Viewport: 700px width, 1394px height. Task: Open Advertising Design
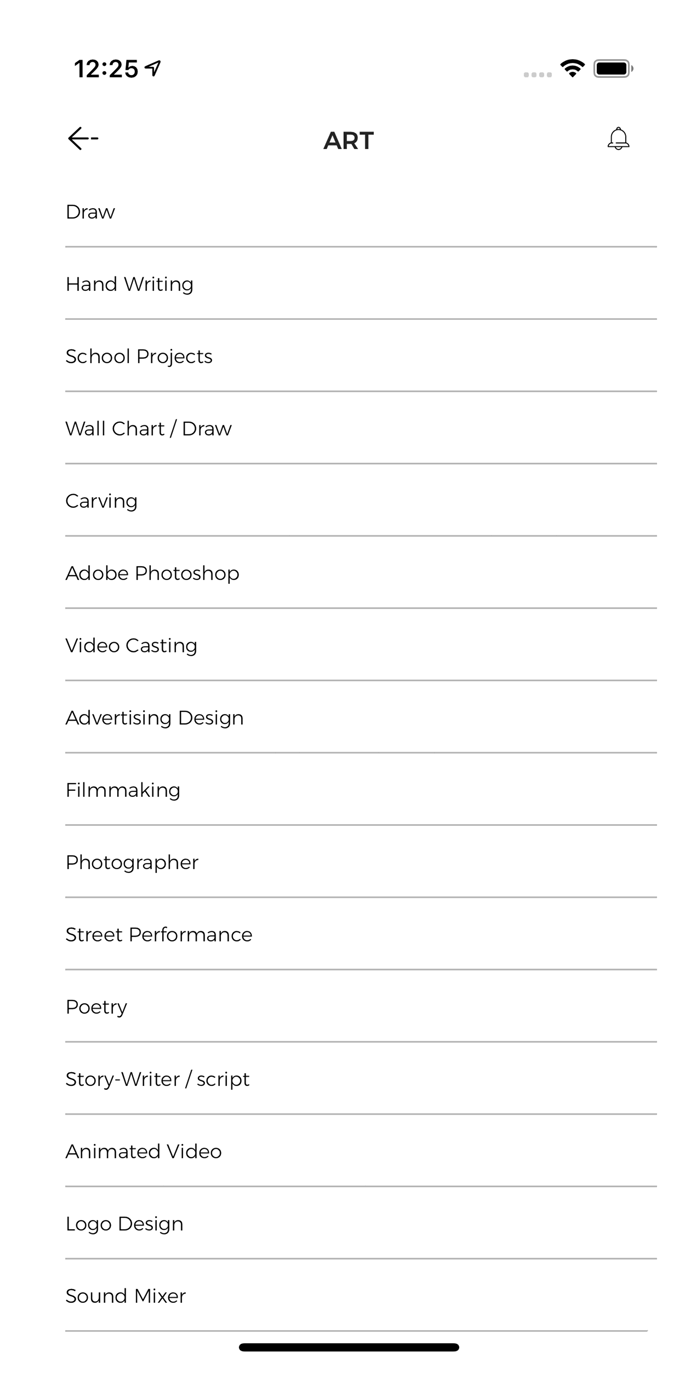pyautogui.click(x=361, y=717)
